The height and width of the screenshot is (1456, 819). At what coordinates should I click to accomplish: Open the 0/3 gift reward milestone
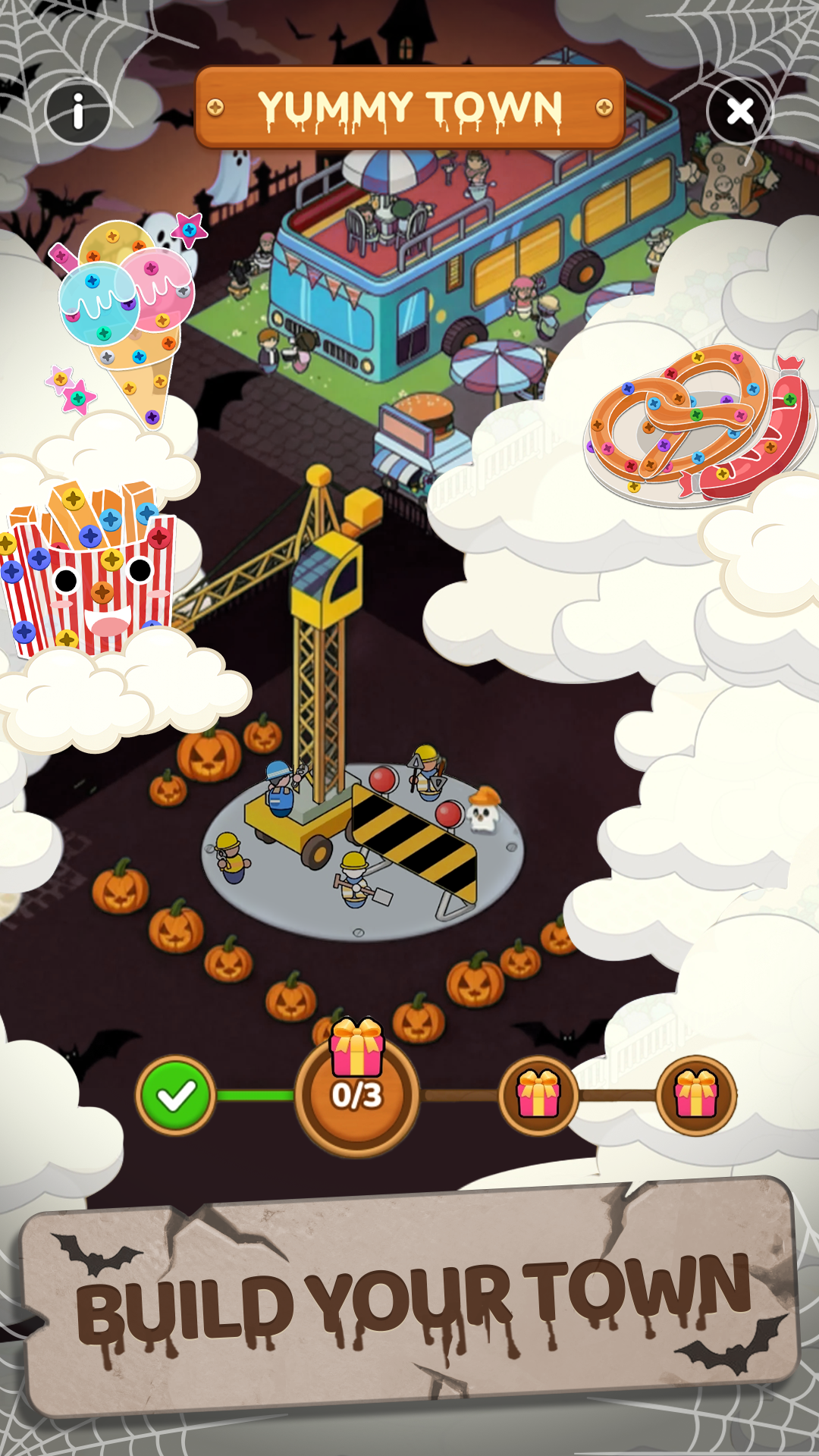tap(356, 1094)
